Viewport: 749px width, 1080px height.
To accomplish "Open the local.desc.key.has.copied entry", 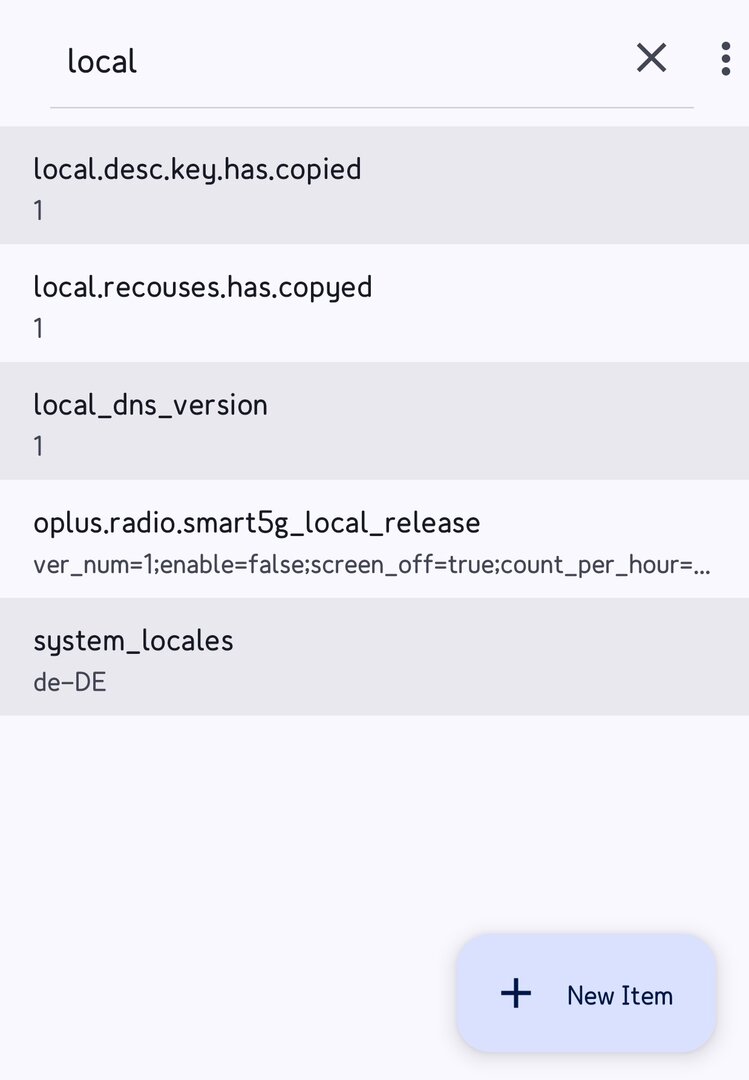I will tap(374, 186).
